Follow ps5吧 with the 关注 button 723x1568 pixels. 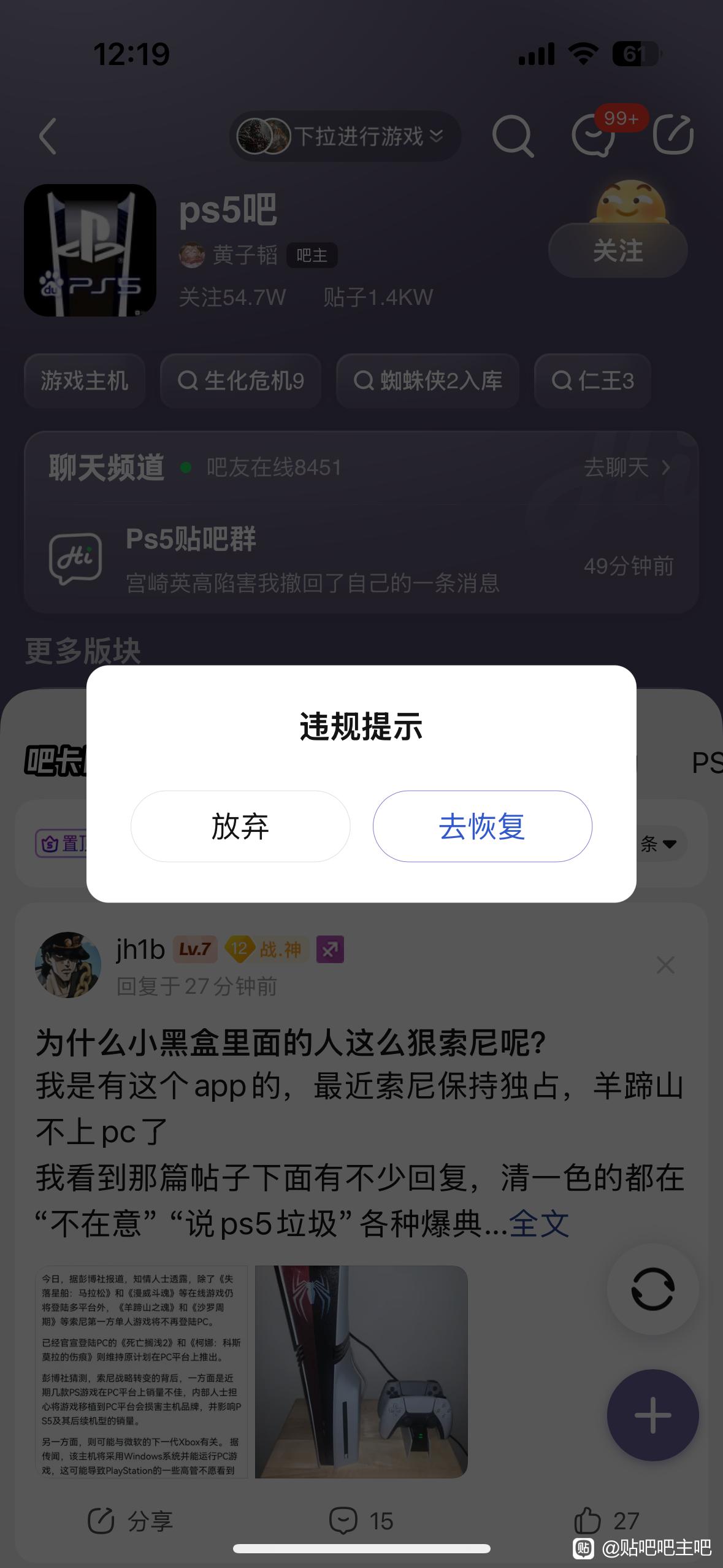[x=618, y=250]
